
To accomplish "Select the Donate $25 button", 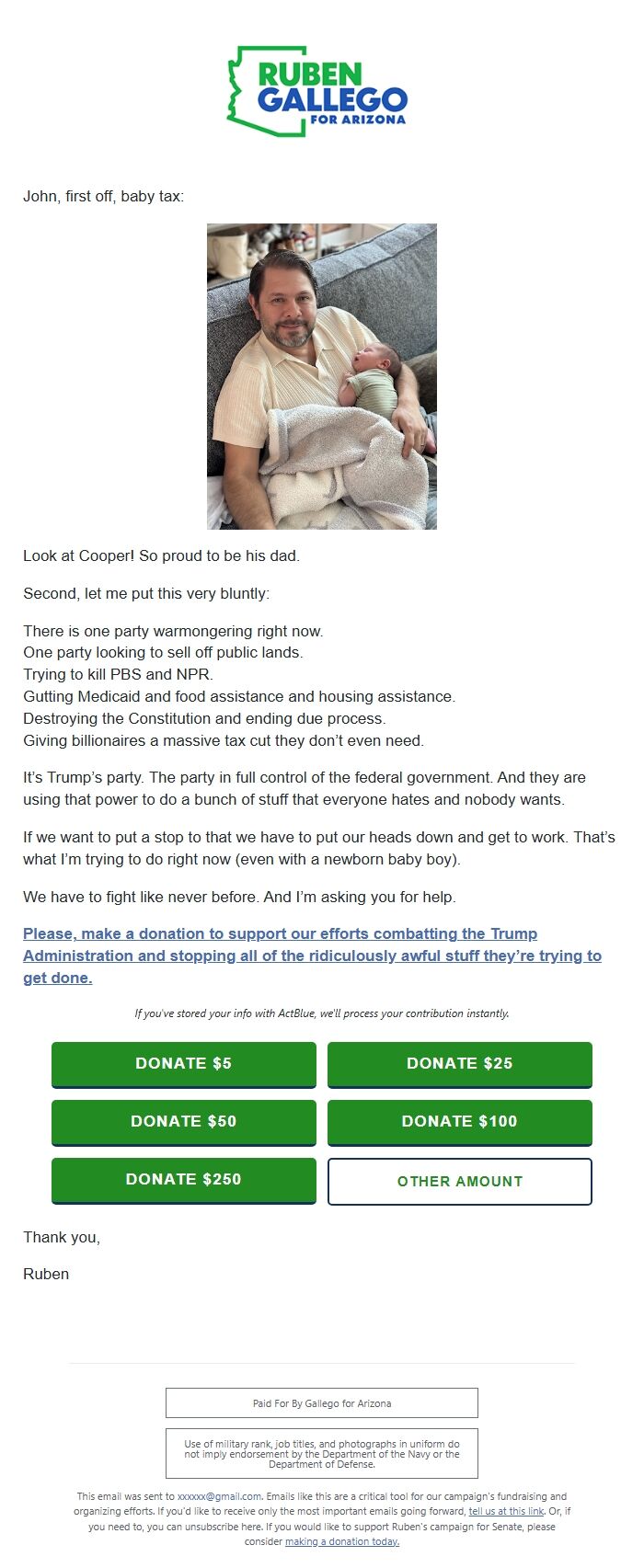I will pyautogui.click(x=459, y=1064).
